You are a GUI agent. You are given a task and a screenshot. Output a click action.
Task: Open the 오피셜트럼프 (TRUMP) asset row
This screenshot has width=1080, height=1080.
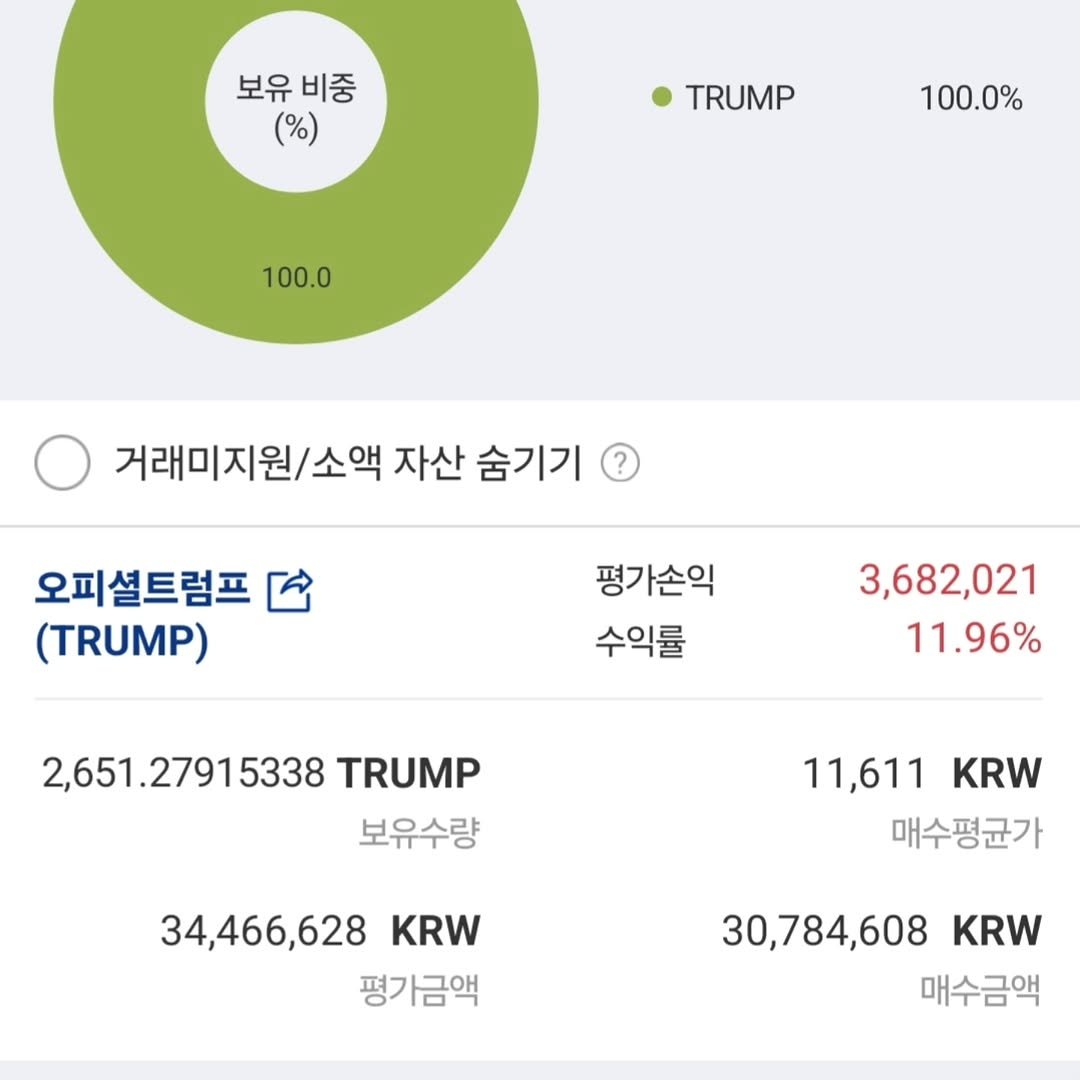click(x=140, y=614)
